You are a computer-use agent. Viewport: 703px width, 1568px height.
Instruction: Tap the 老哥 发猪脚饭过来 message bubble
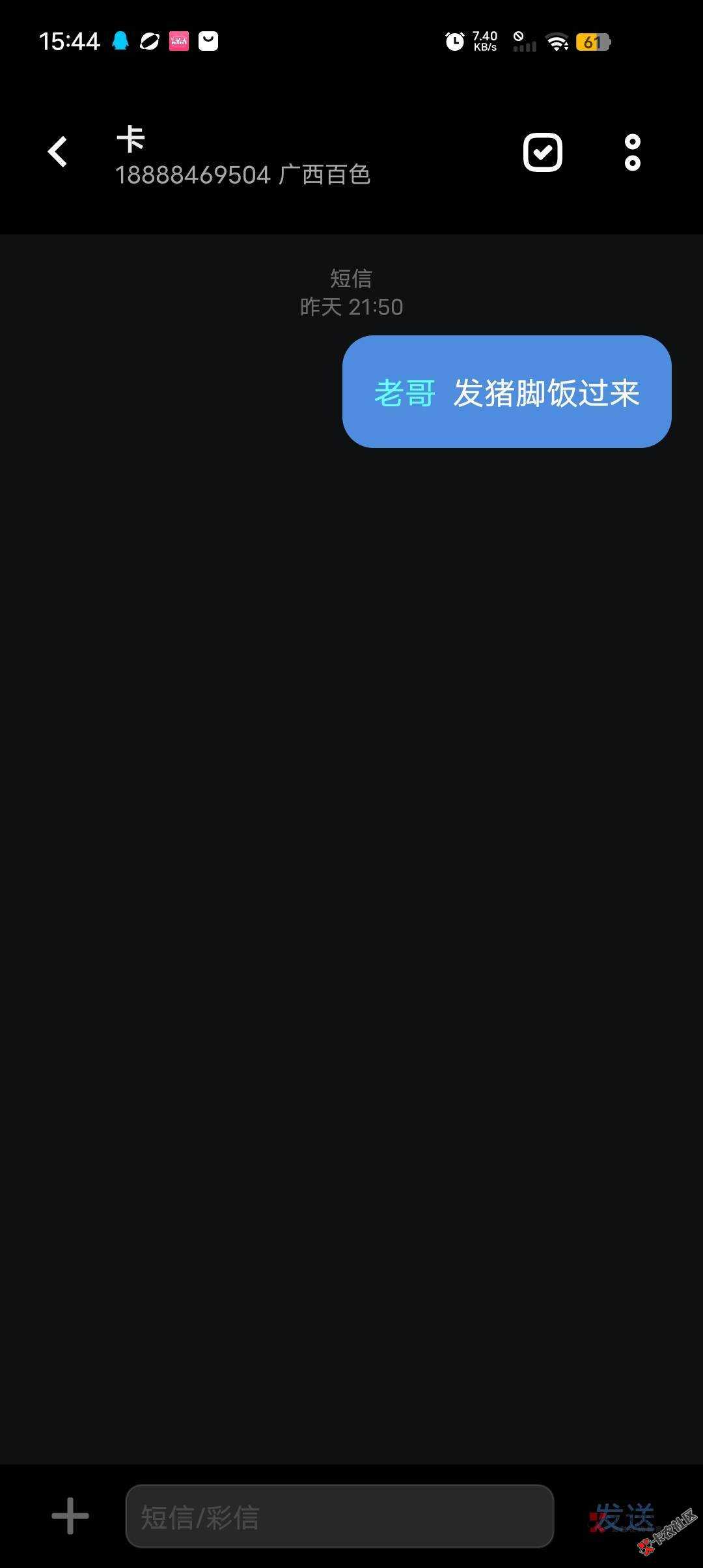[x=506, y=392]
